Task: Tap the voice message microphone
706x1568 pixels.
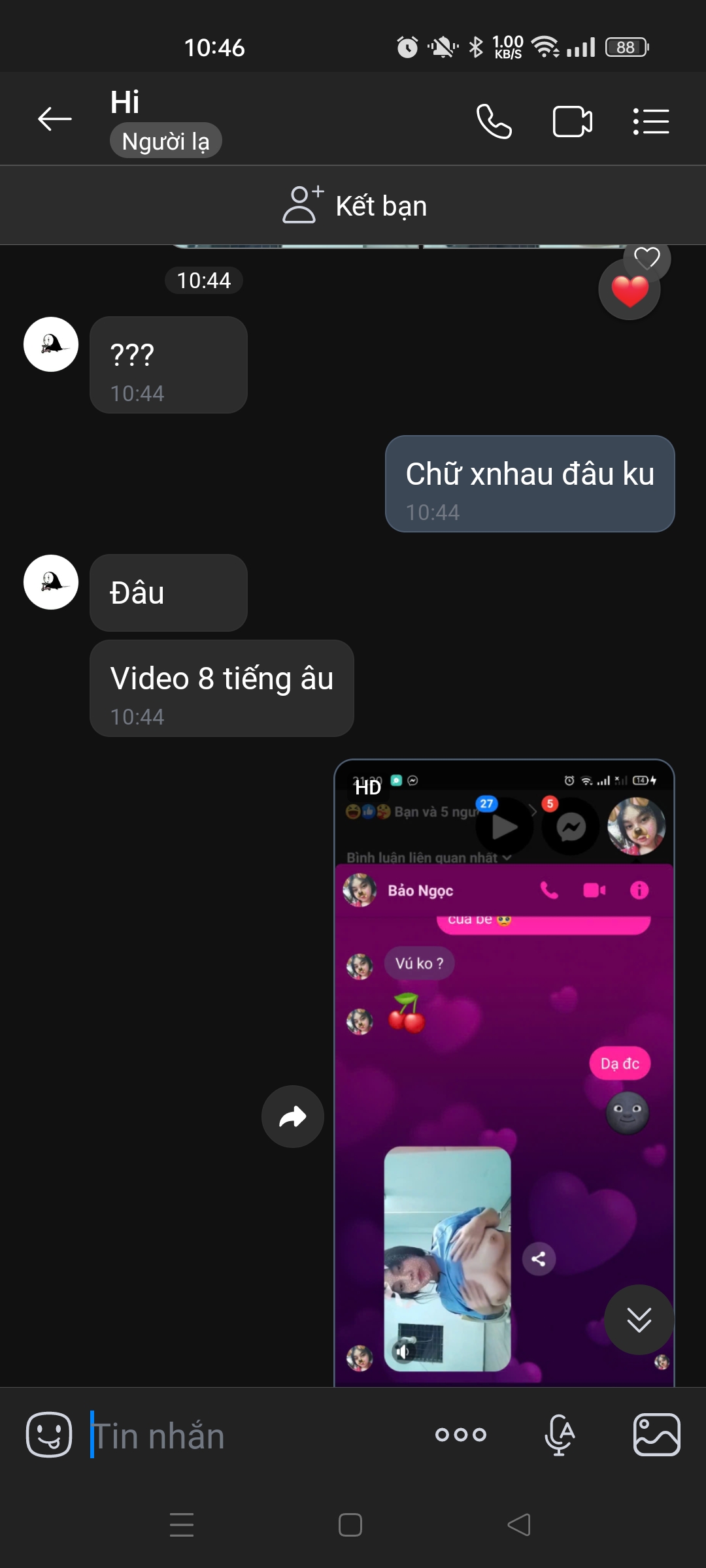Action: coord(560,1435)
